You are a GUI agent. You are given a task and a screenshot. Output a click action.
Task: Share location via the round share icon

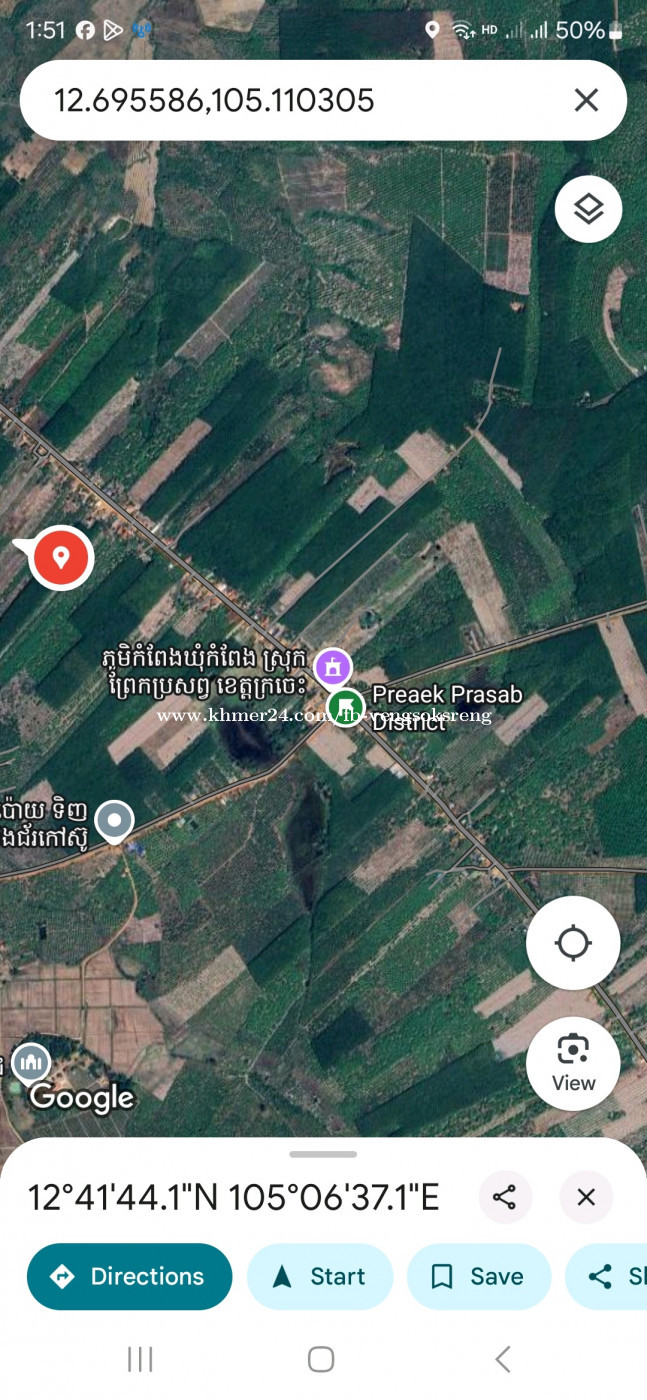505,1197
